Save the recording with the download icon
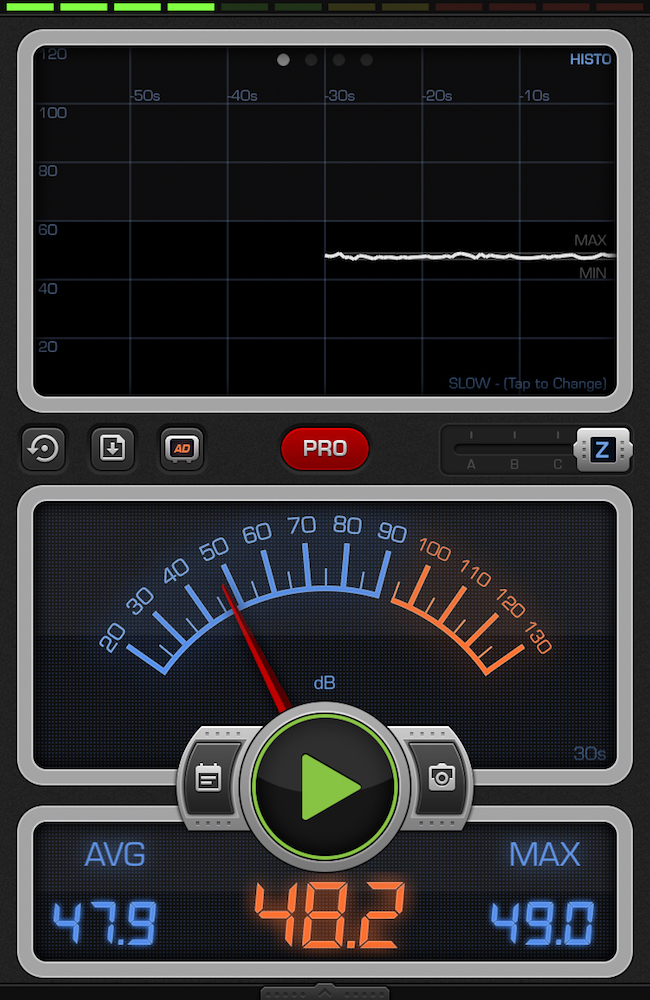Screen dimensions: 650x1000 click(112, 448)
